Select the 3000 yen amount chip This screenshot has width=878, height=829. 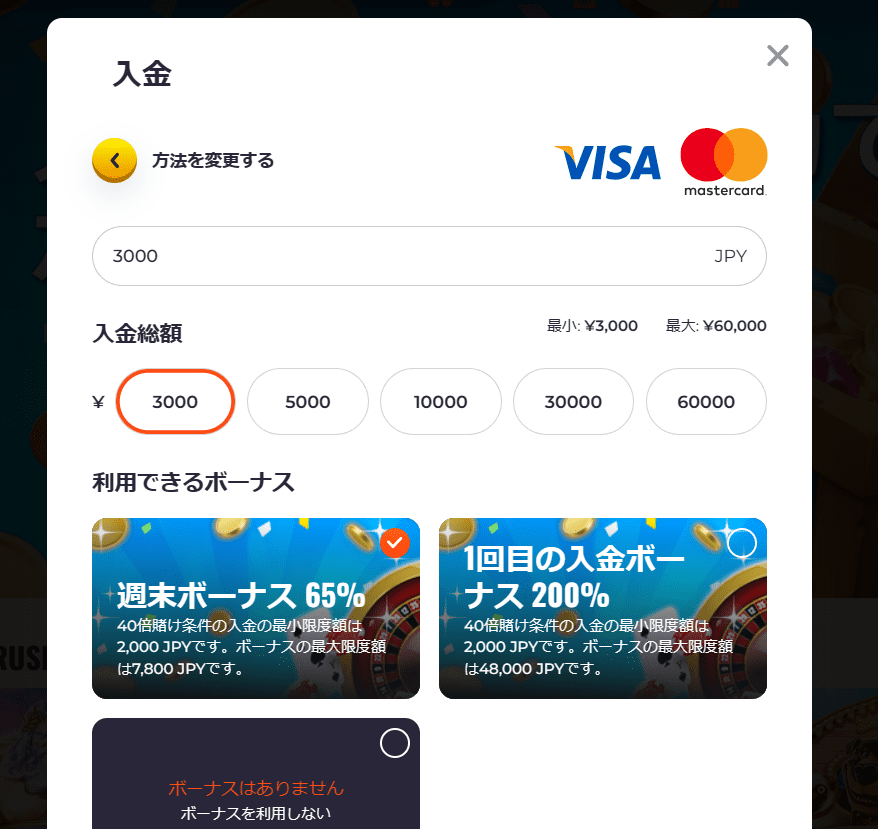tap(175, 402)
